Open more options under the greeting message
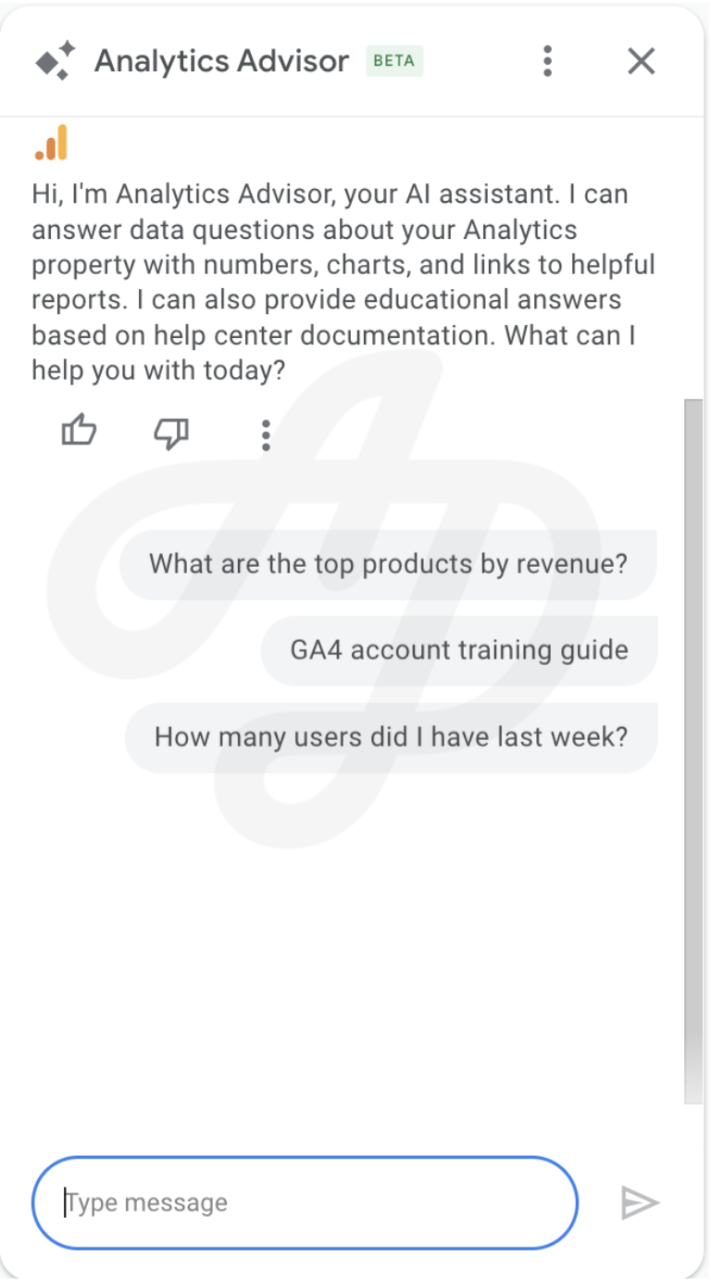The height and width of the screenshot is (1280, 711). tap(265, 434)
